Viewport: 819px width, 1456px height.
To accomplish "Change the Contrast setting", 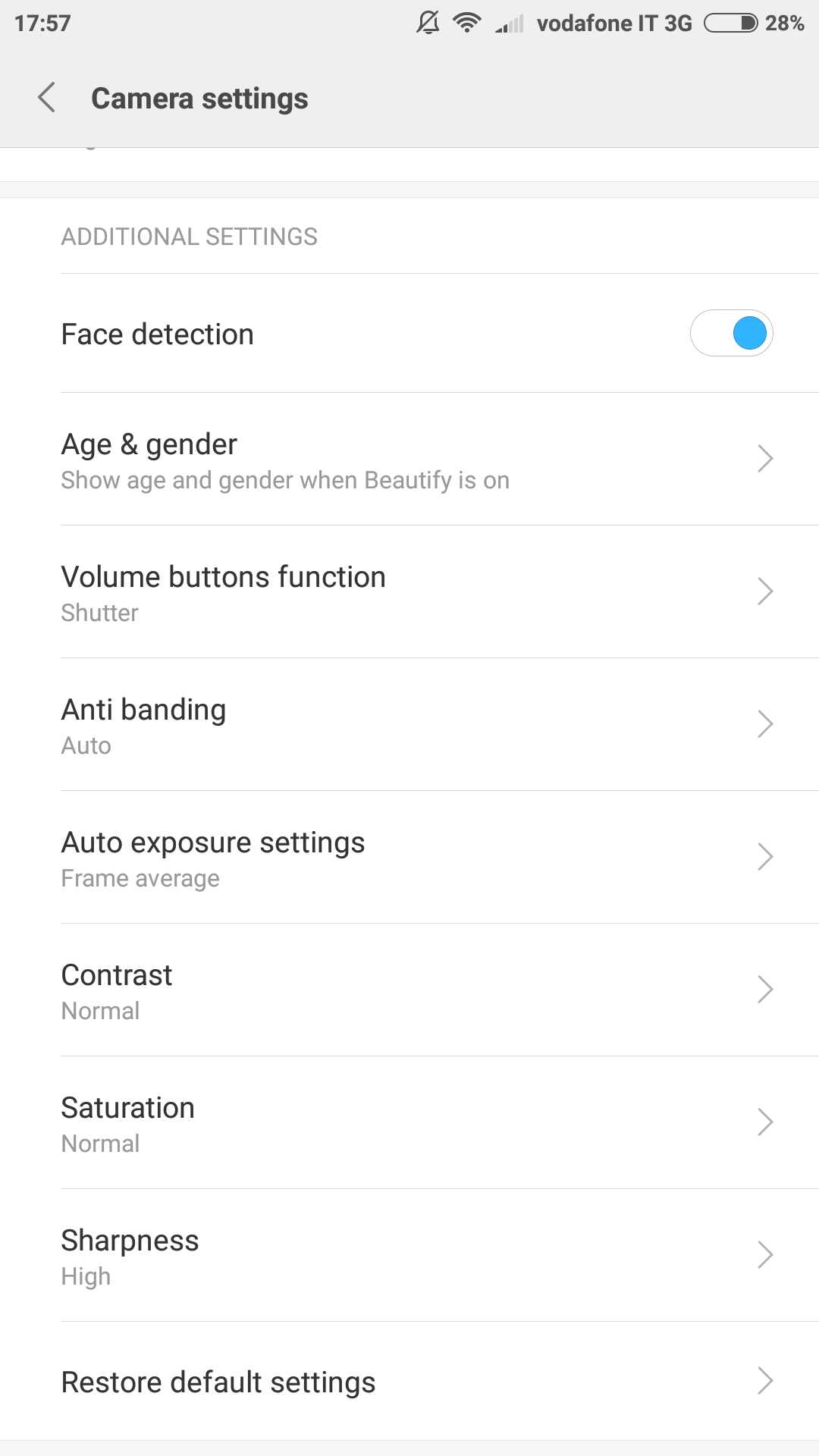I will pyautogui.click(x=409, y=990).
